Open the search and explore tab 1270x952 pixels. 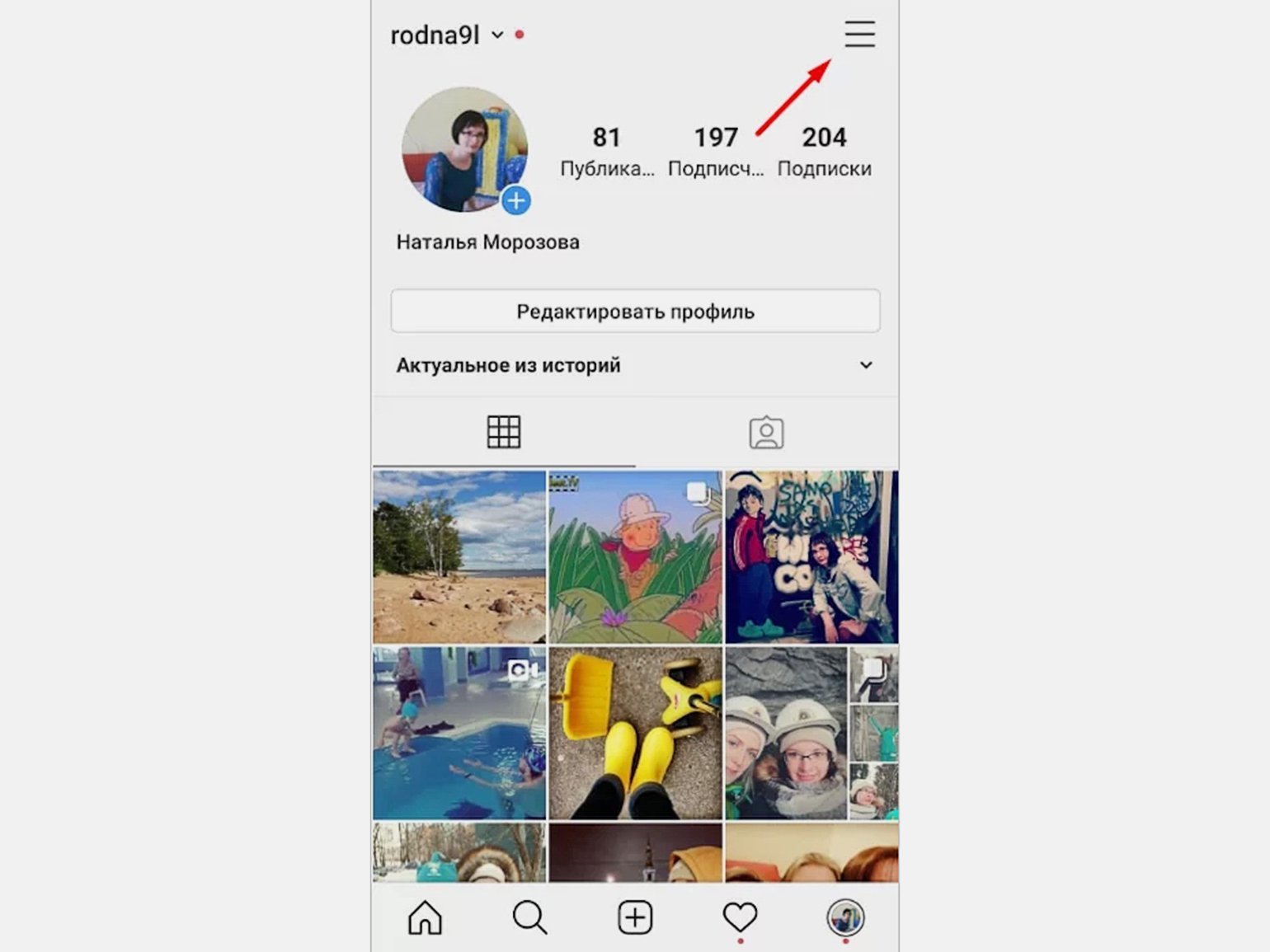pyautogui.click(x=529, y=917)
